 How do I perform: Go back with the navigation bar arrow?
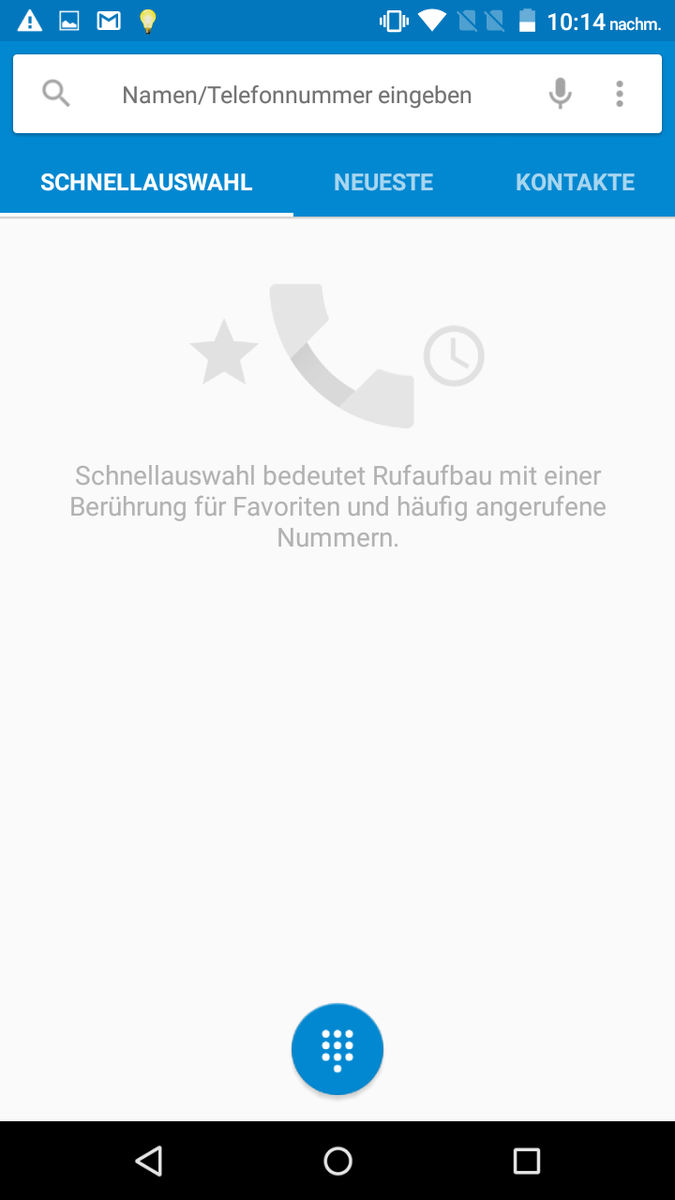[148, 1160]
